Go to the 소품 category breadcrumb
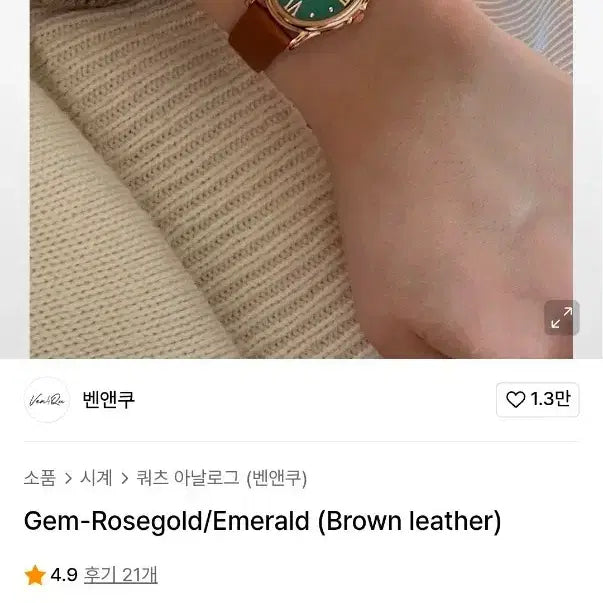The height and width of the screenshot is (603, 603). pos(39,478)
